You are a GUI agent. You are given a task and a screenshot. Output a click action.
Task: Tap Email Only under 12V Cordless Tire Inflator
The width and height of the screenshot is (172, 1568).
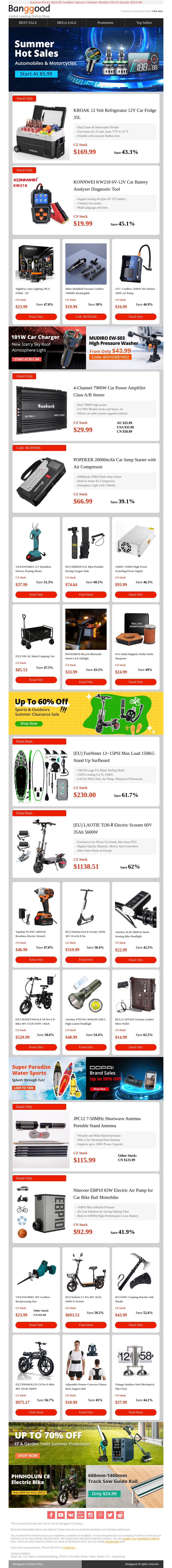tap(135, 317)
